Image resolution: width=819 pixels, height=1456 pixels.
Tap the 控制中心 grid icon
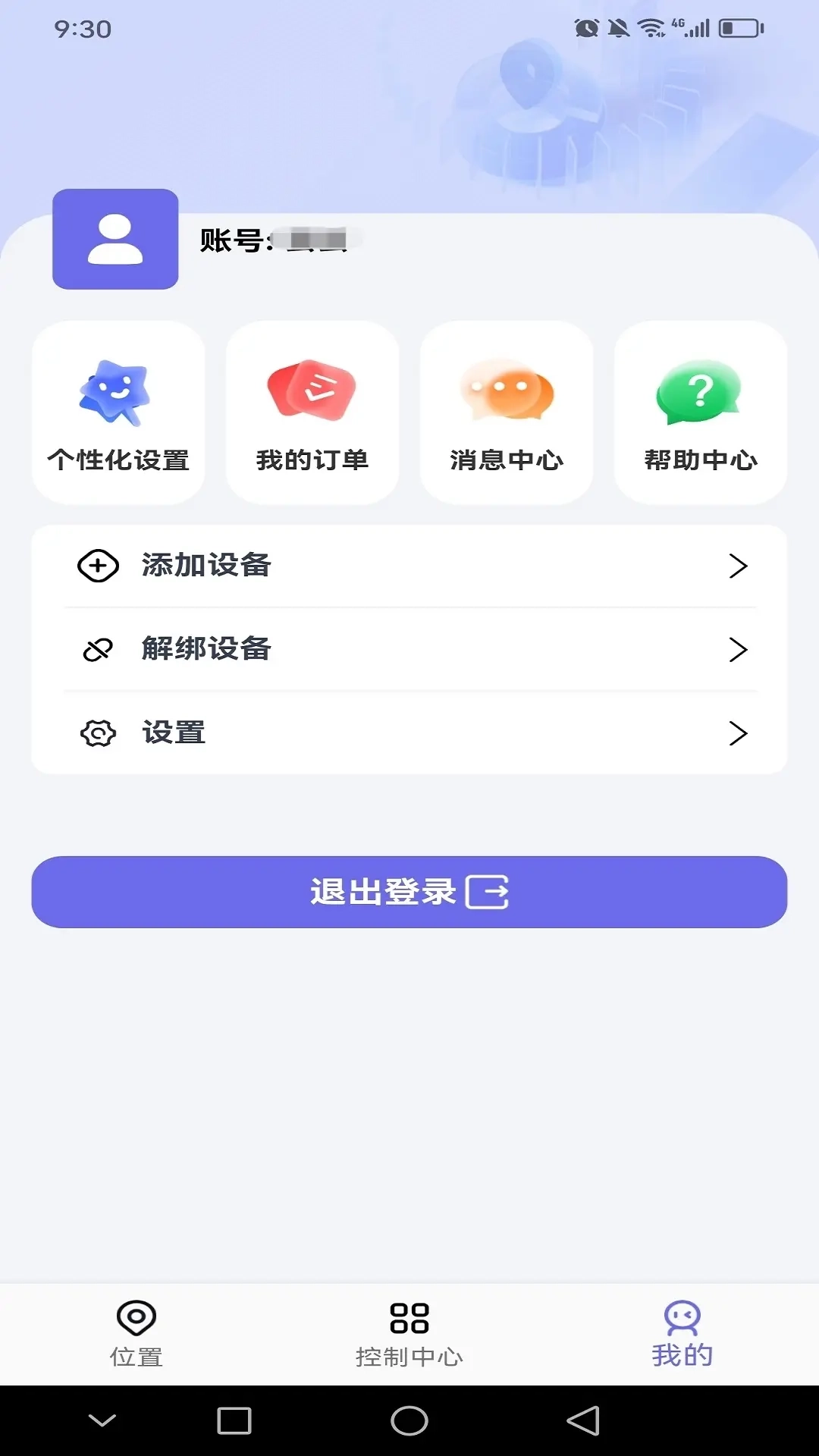pos(409,1319)
